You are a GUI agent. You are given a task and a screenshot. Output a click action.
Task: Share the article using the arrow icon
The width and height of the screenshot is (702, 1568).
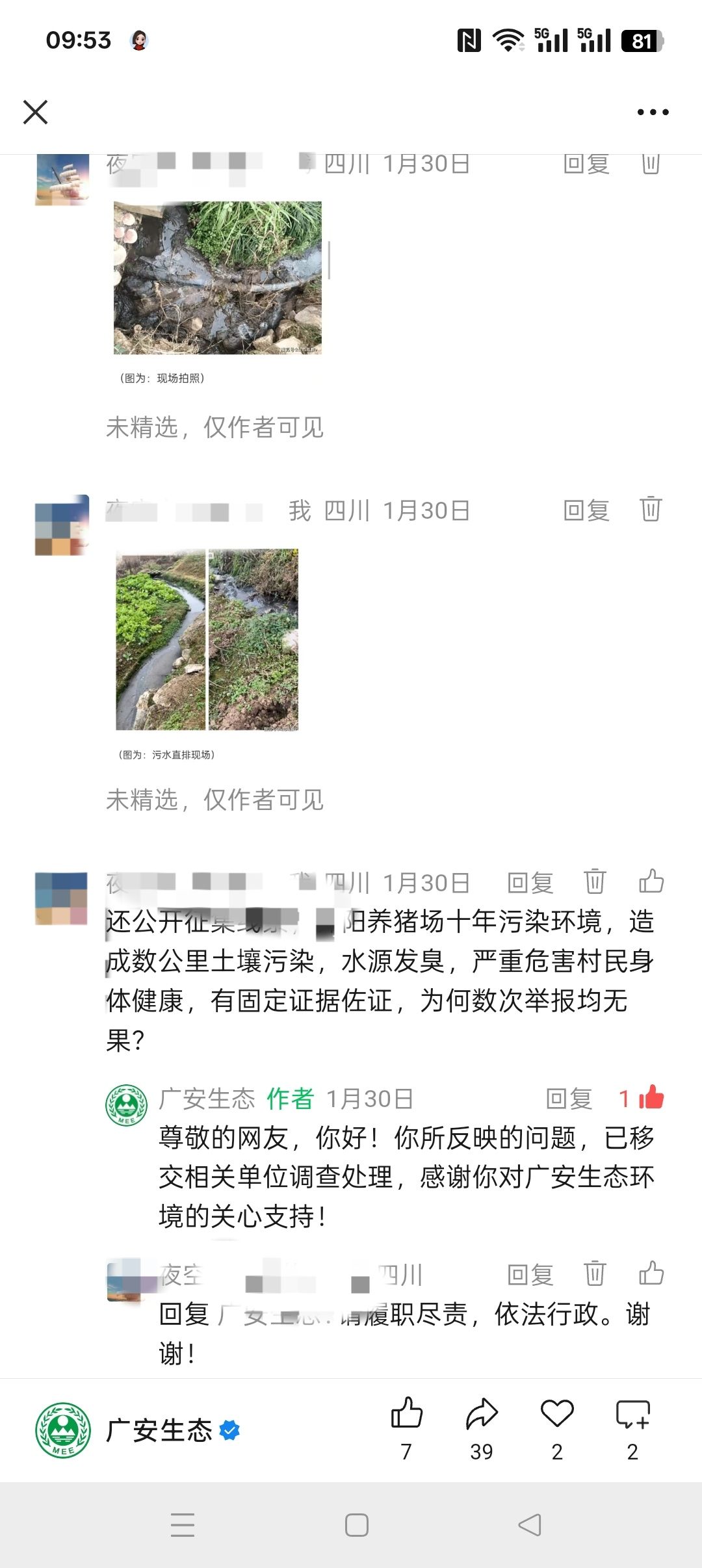(x=482, y=1415)
